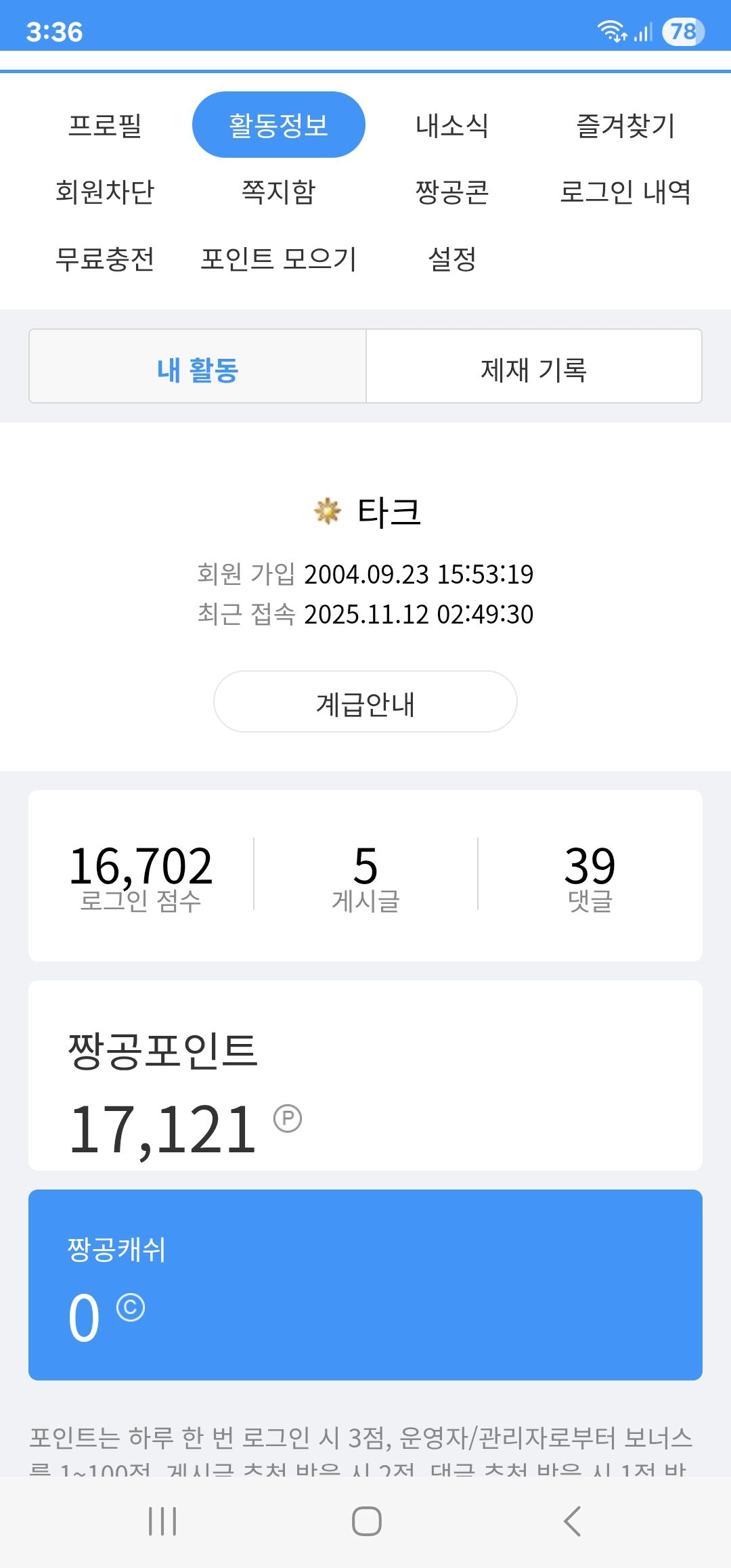The height and width of the screenshot is (1568, 731).
Task: Open the 짱공캐쉬 balance card
Action: pyautogui.click(x=365, y=1284)
